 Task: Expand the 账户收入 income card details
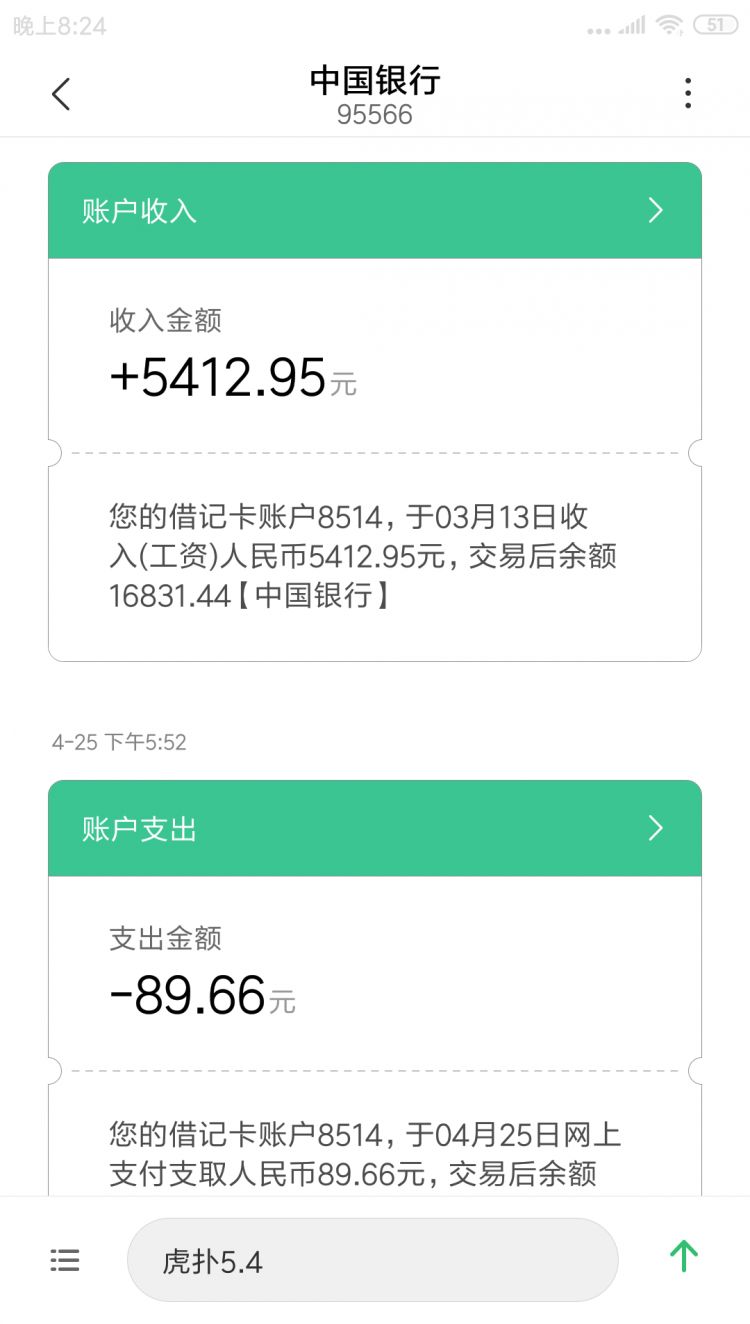pyautogui.click(x=375, y=210)
